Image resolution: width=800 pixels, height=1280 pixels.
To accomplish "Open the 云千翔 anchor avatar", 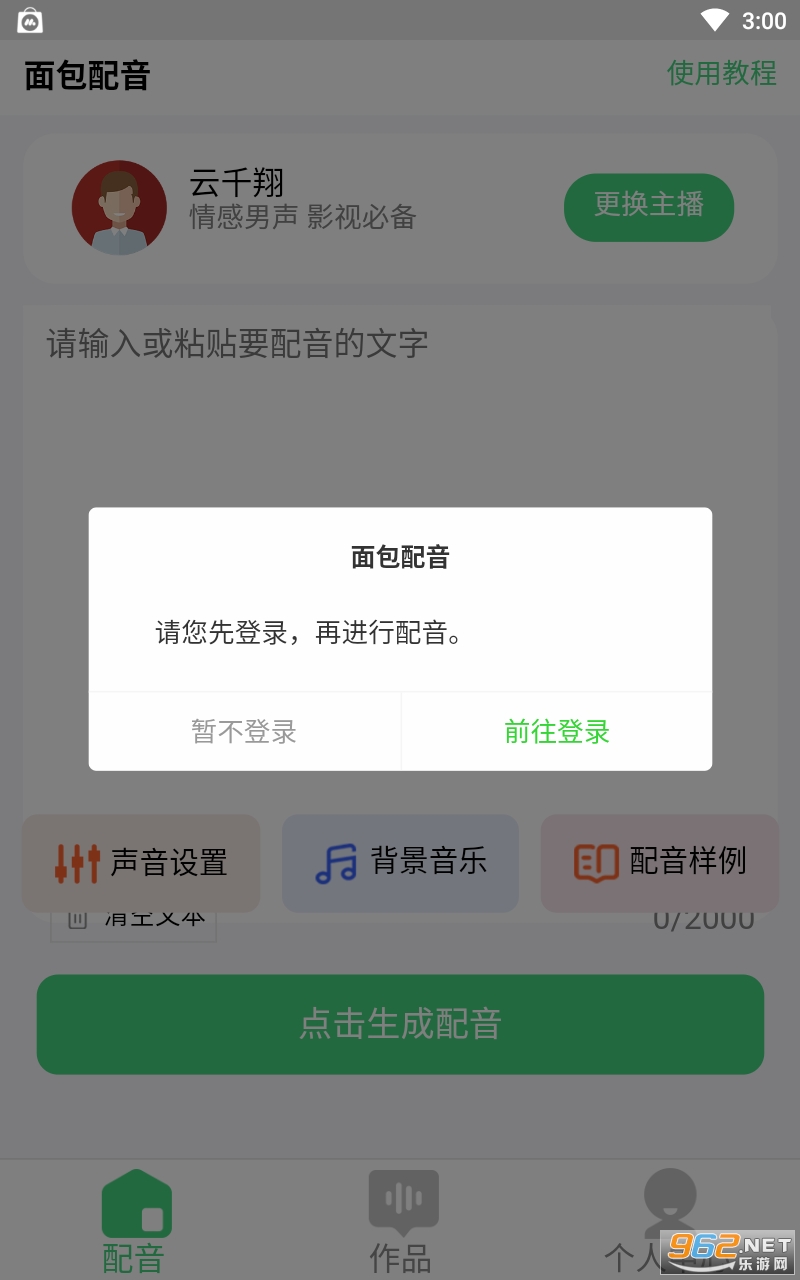I will click(x=119, y=208).
